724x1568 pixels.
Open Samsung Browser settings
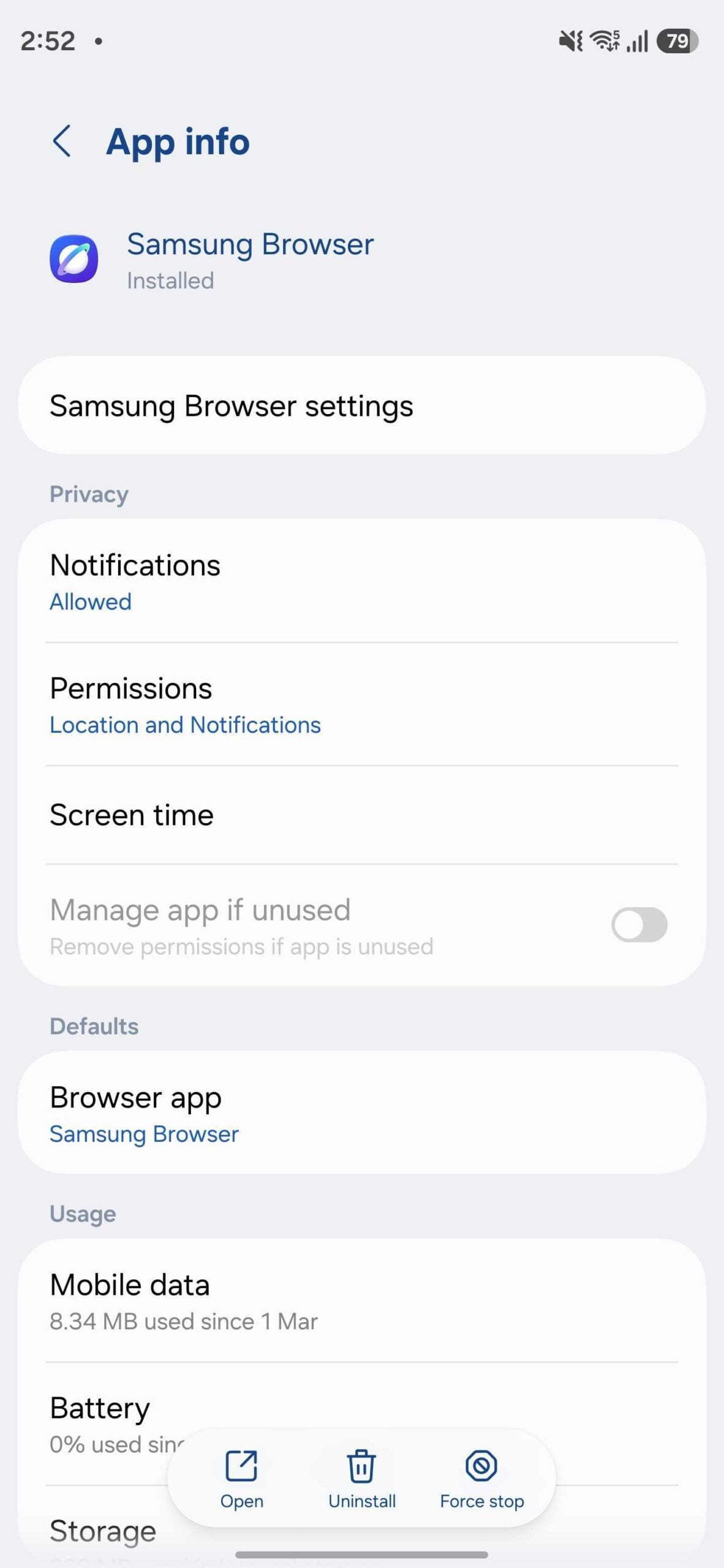pyautogui.click(x=361, y=405)
